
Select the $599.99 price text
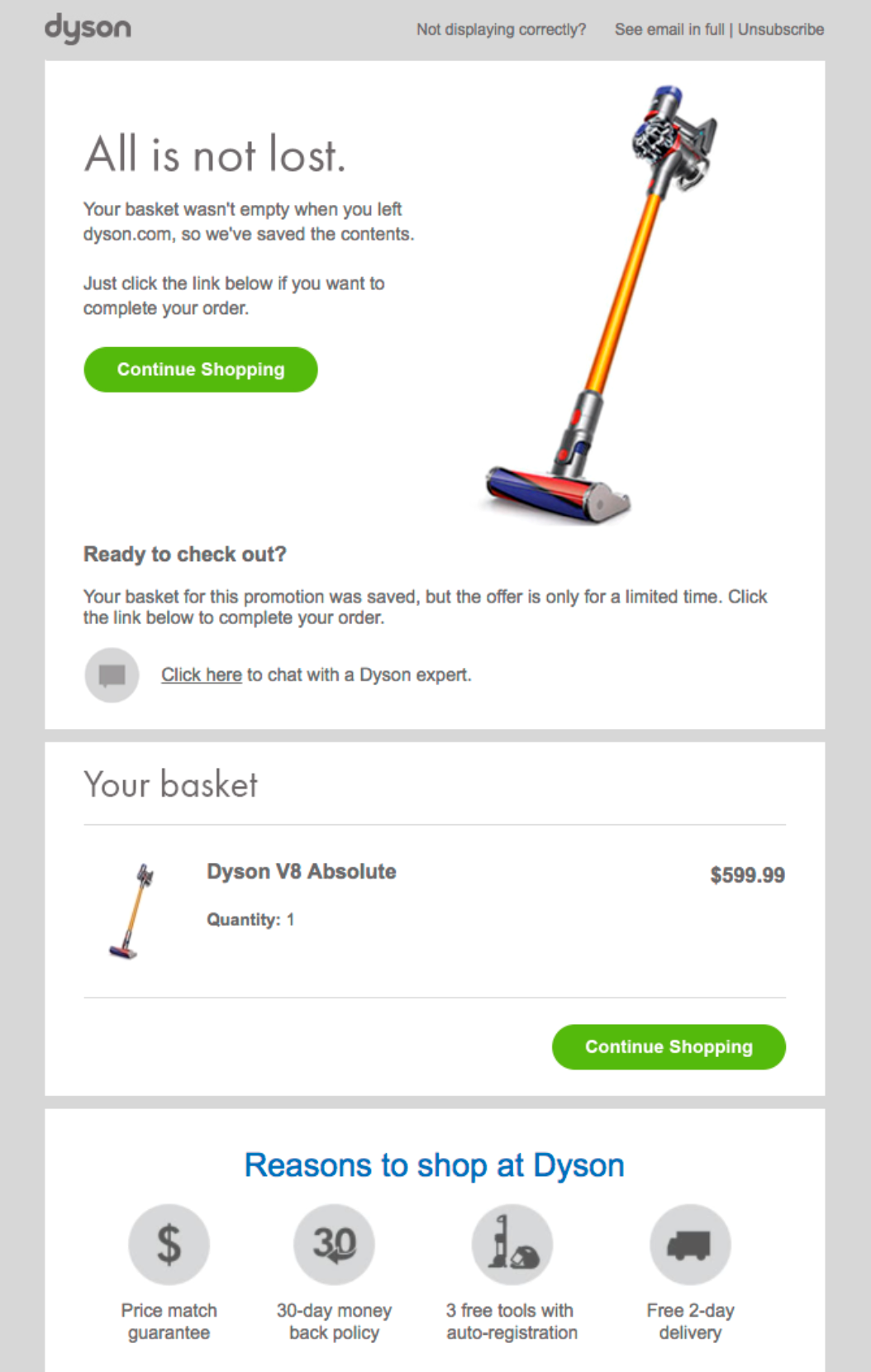tap(746, 874)
